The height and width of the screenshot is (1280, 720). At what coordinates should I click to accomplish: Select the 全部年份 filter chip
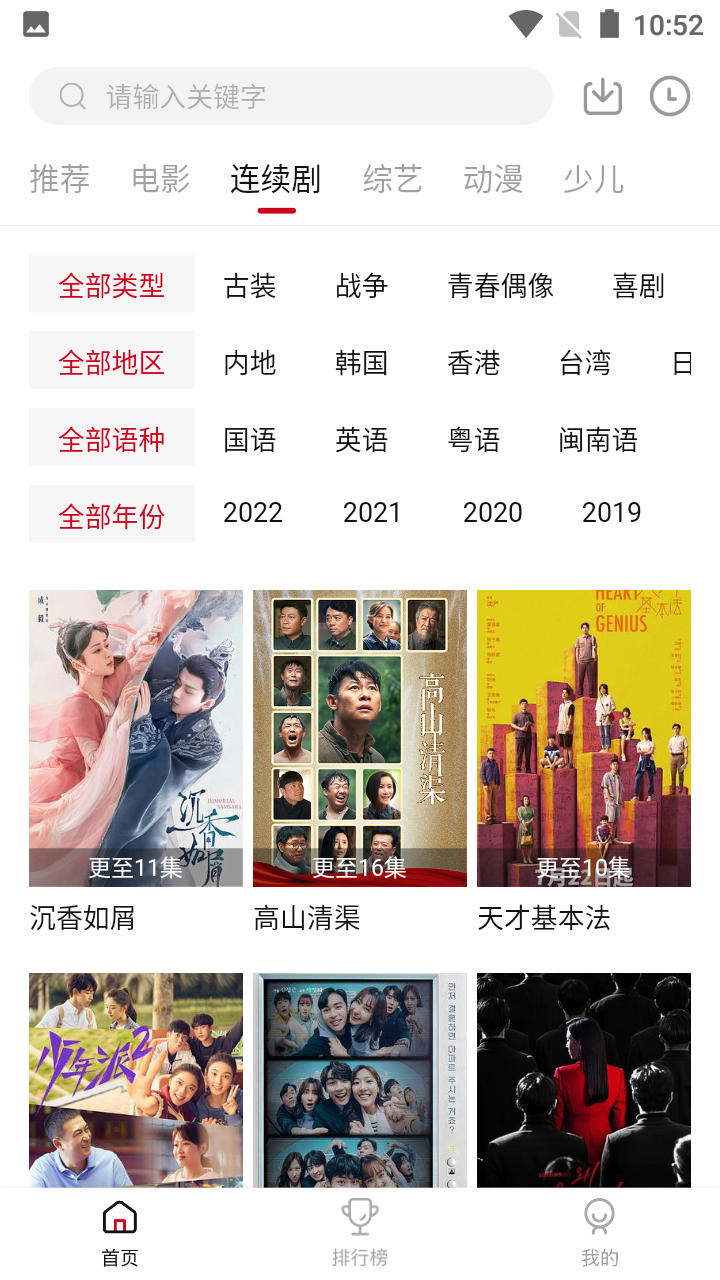[x=112, y=514]
